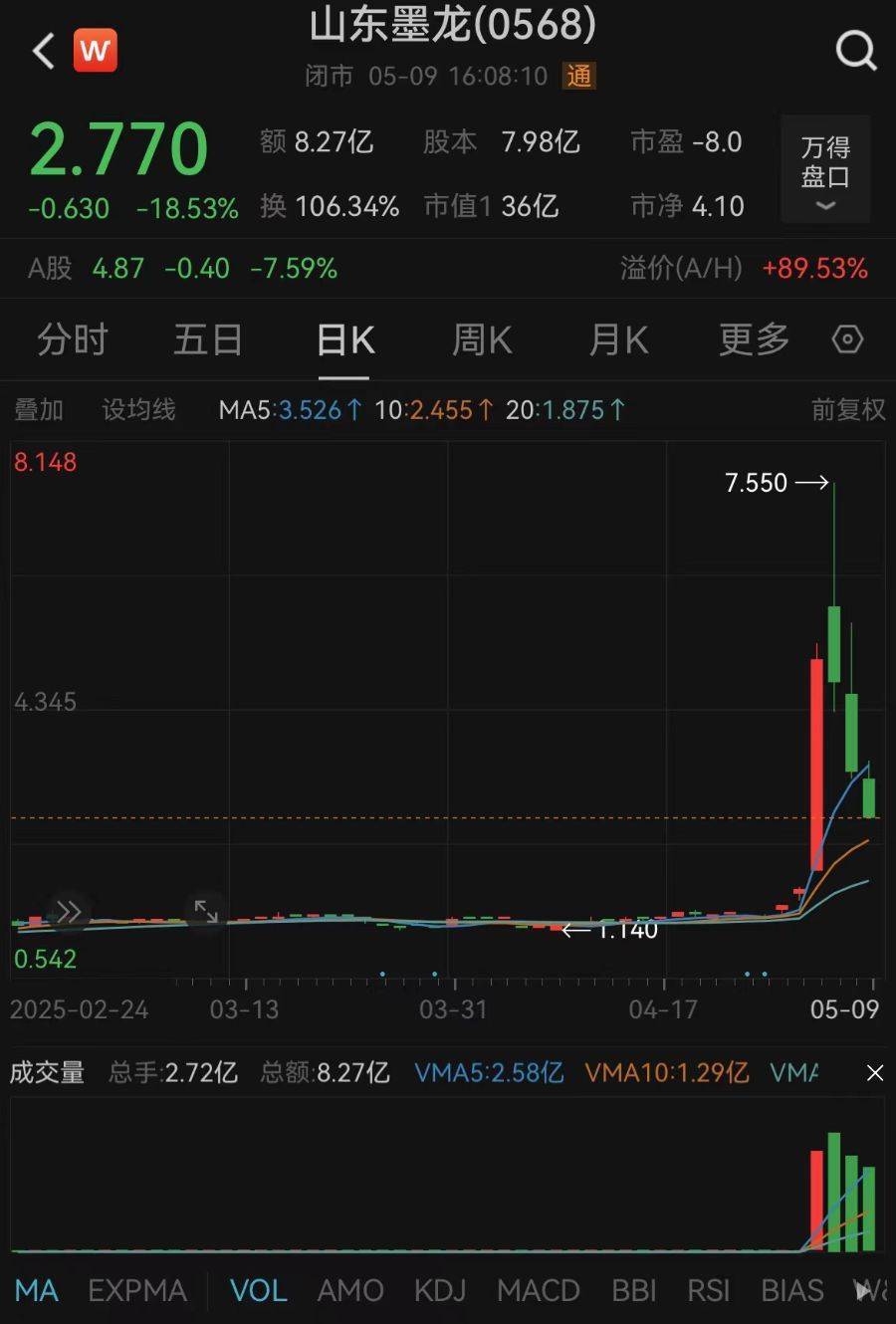Open chart settings hexagon icon
896x1324 pixels.
[x=847, y=339]
